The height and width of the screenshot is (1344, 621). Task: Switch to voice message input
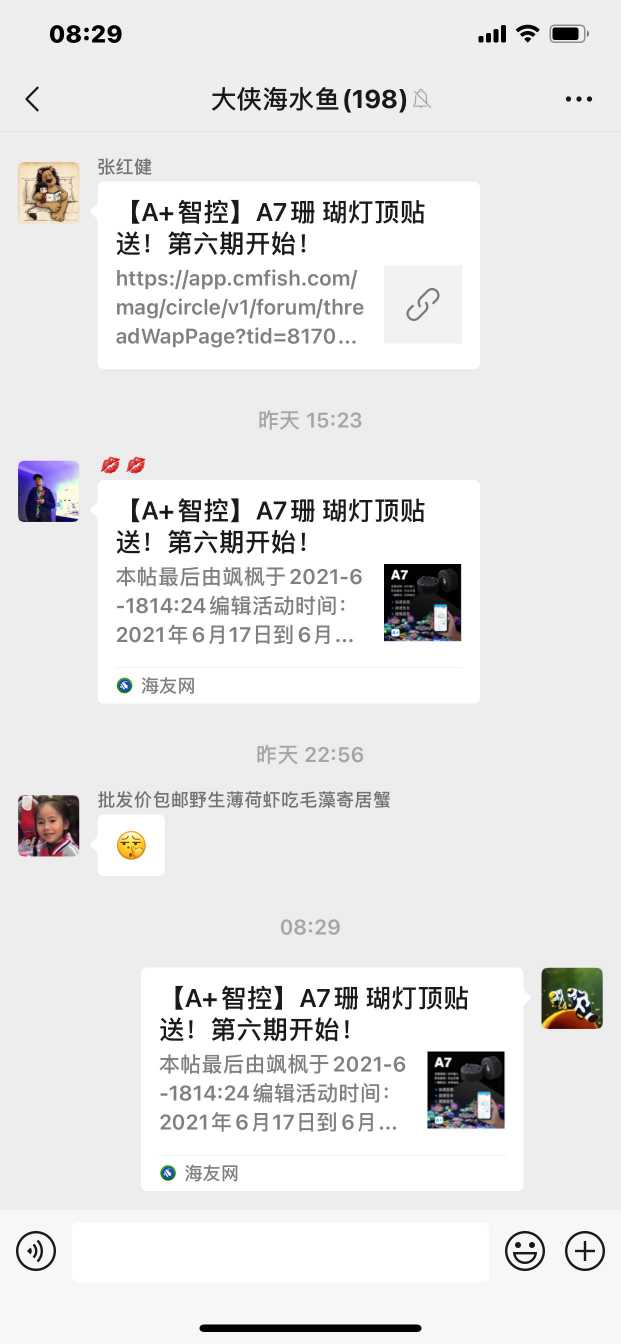click(x=36, y=1251)
